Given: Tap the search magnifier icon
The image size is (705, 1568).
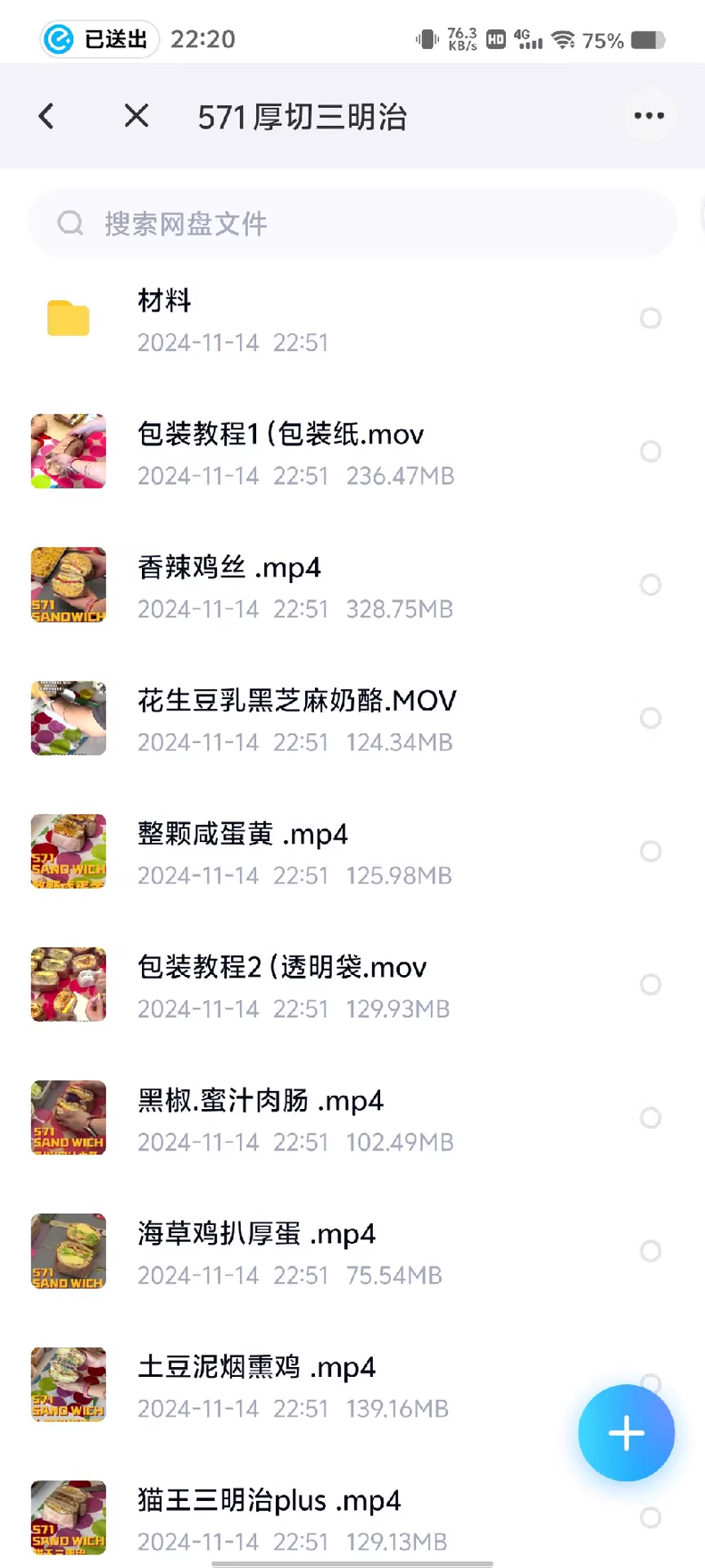Looking at the screenshot, I should [70, 223].
